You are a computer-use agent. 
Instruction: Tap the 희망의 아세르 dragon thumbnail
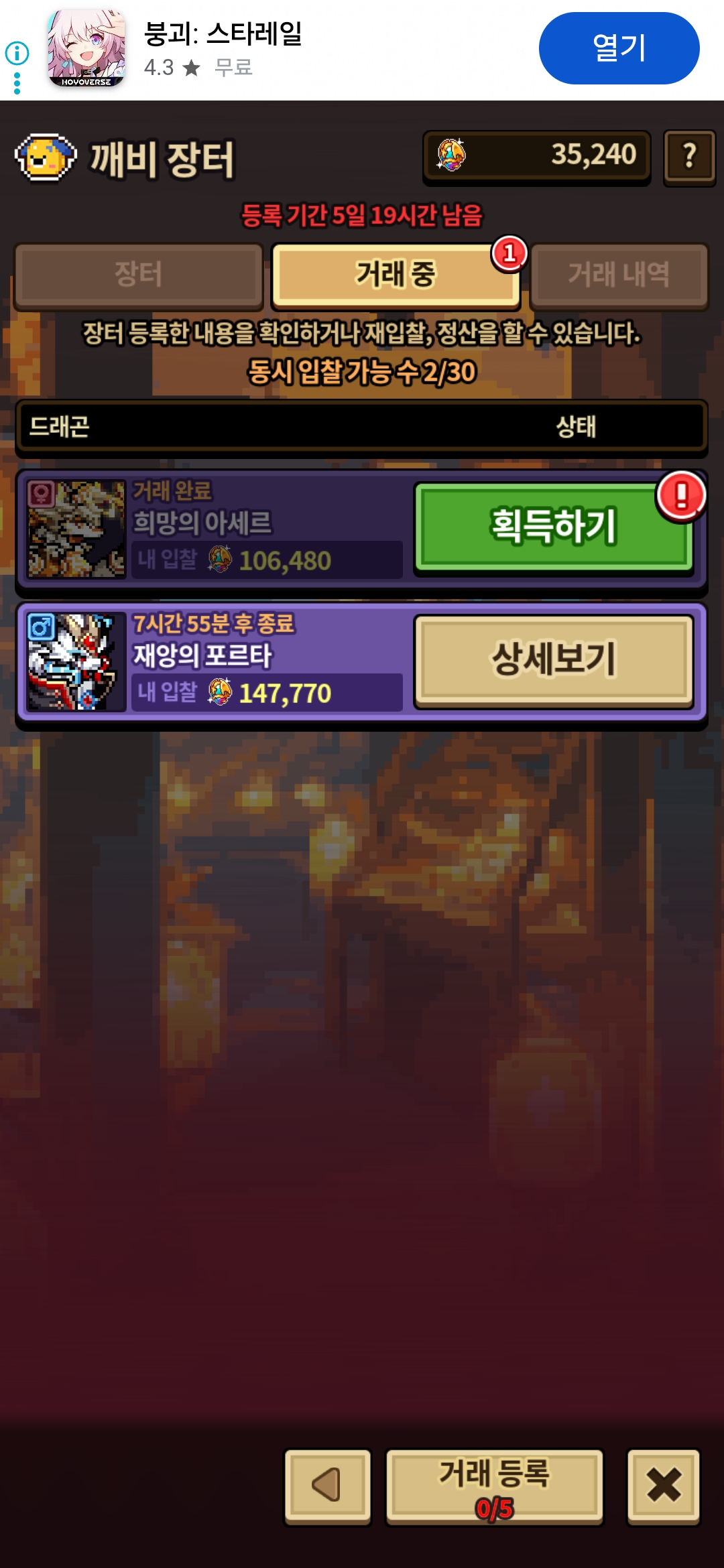[76, 529]
